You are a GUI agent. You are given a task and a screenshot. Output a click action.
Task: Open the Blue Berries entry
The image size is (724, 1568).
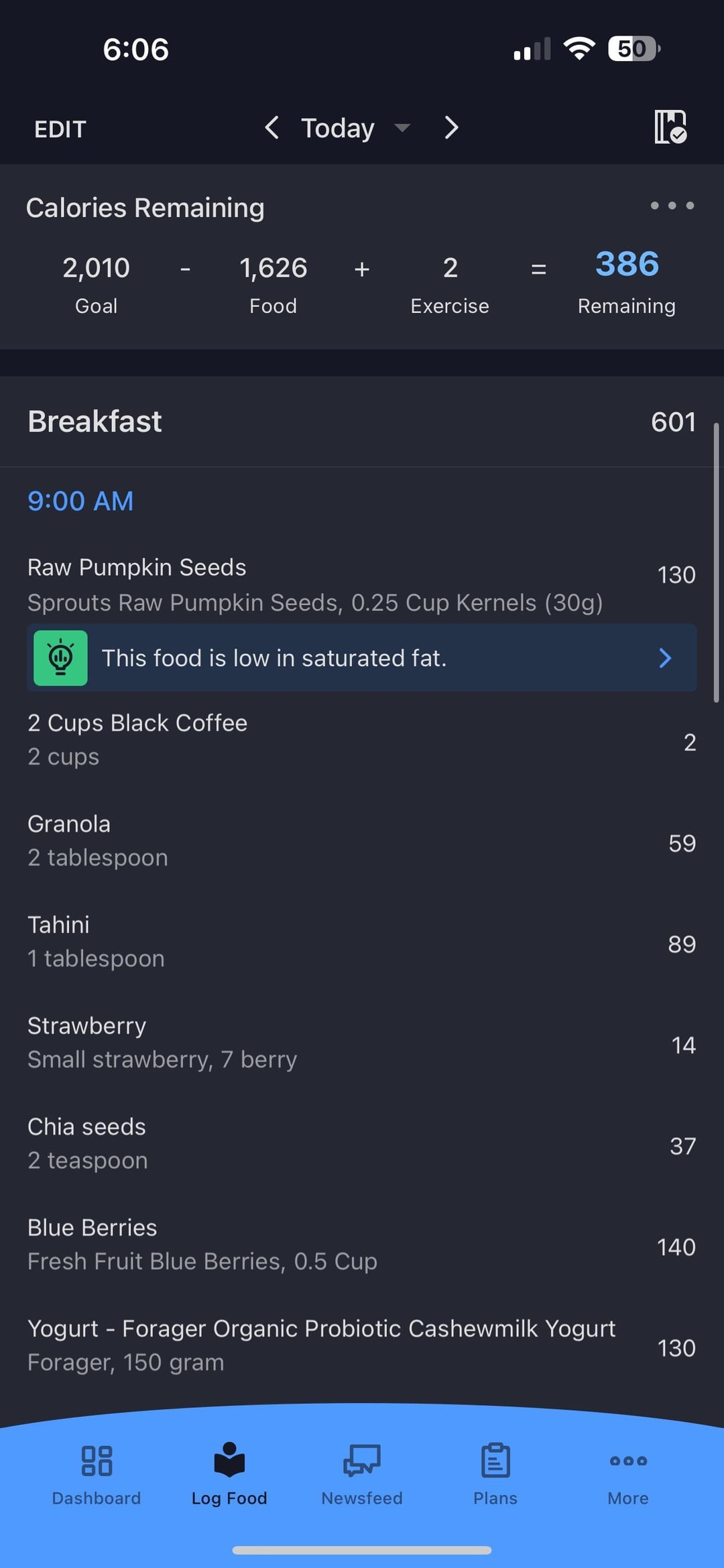[x=362, y=1245]
